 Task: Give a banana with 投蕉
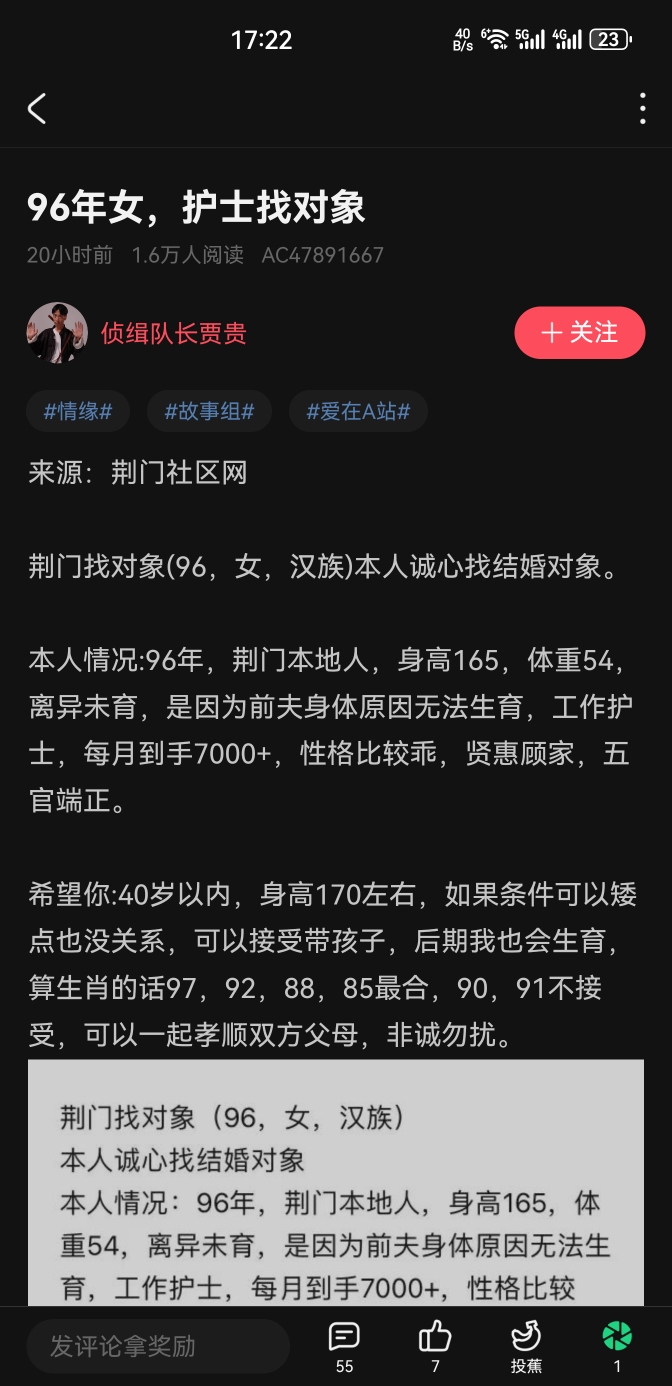click(x=526, y=1344)
